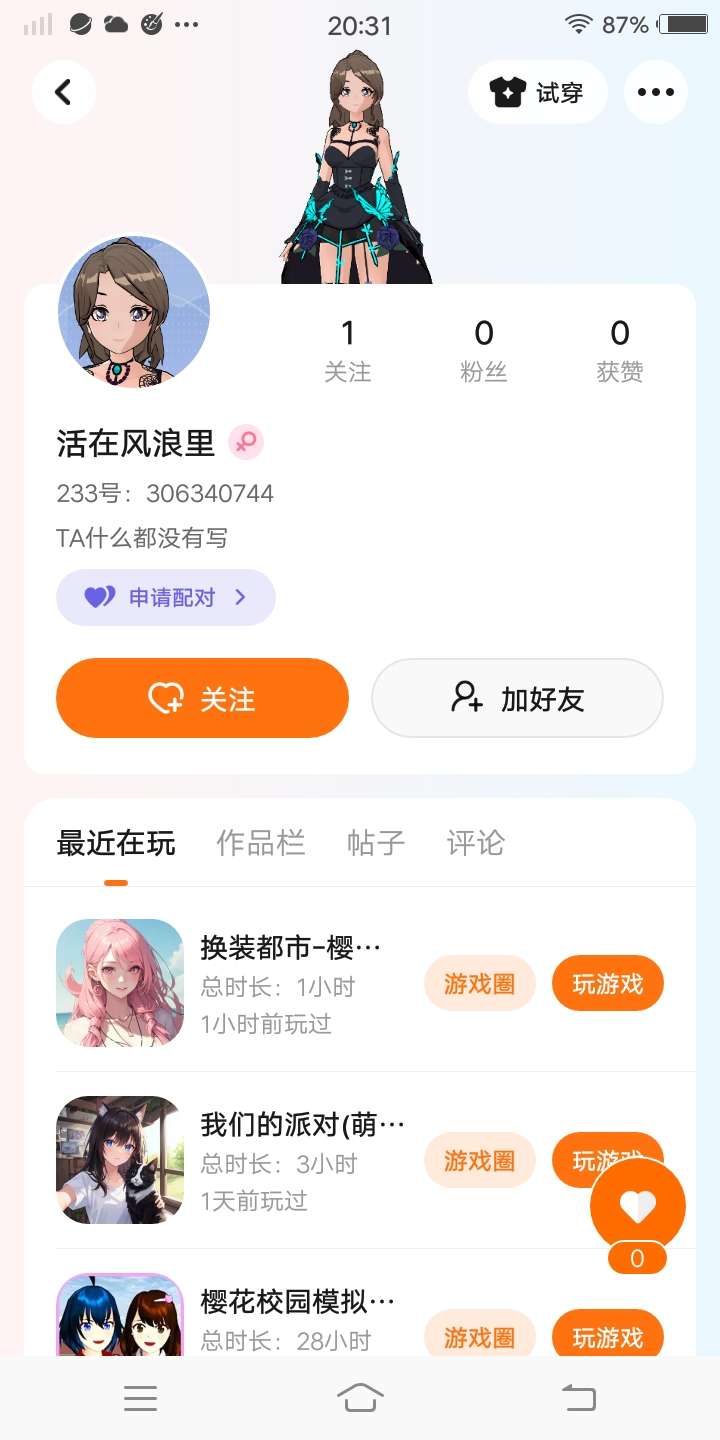View the 粉丝 followers count
The height and width of the screenshot is (1440, 720).
tap(483, 350)
